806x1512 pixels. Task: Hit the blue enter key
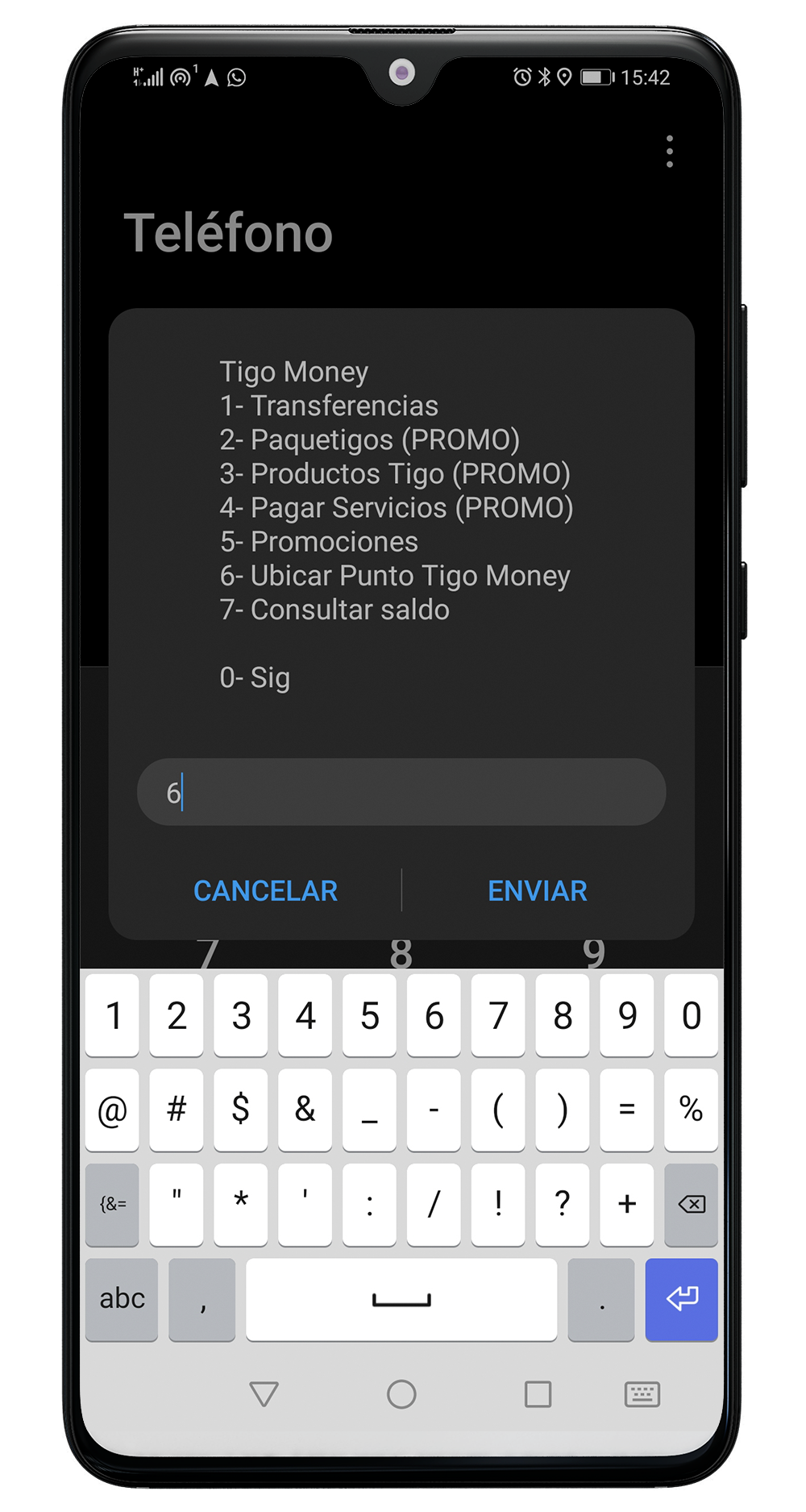(x=681, y=1299)
